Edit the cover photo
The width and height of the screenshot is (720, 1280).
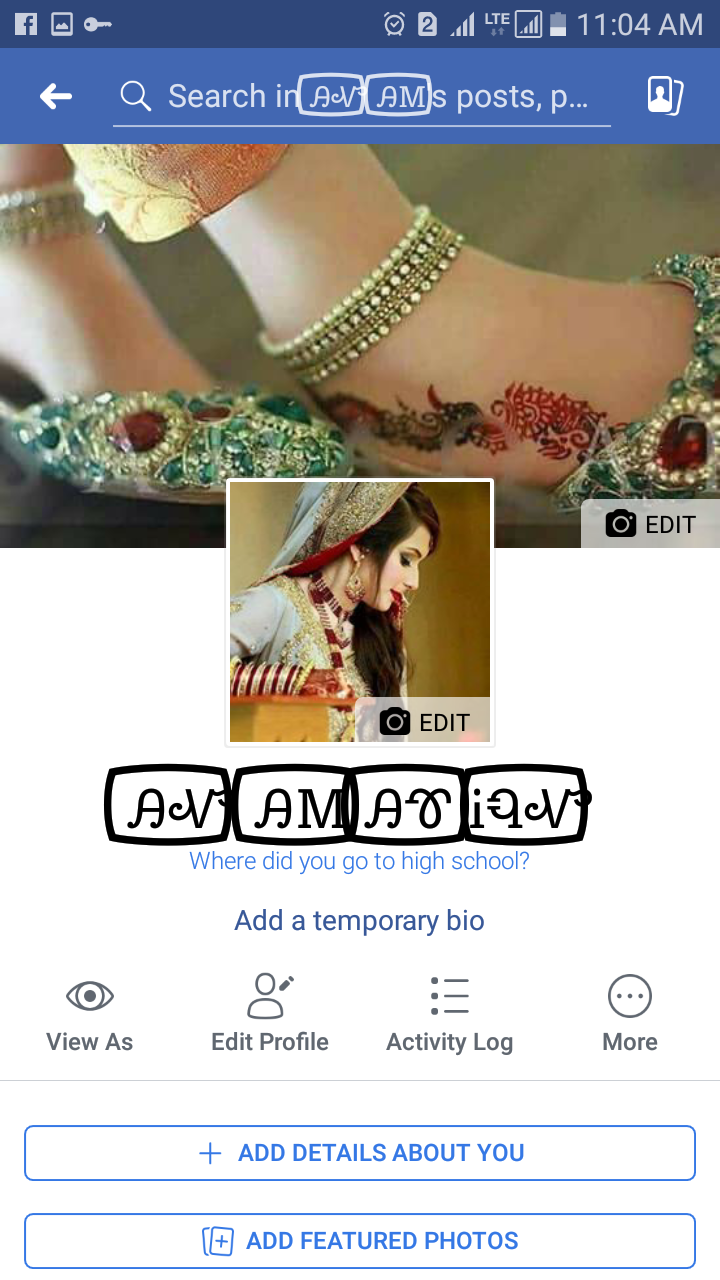tap(650, 524)
